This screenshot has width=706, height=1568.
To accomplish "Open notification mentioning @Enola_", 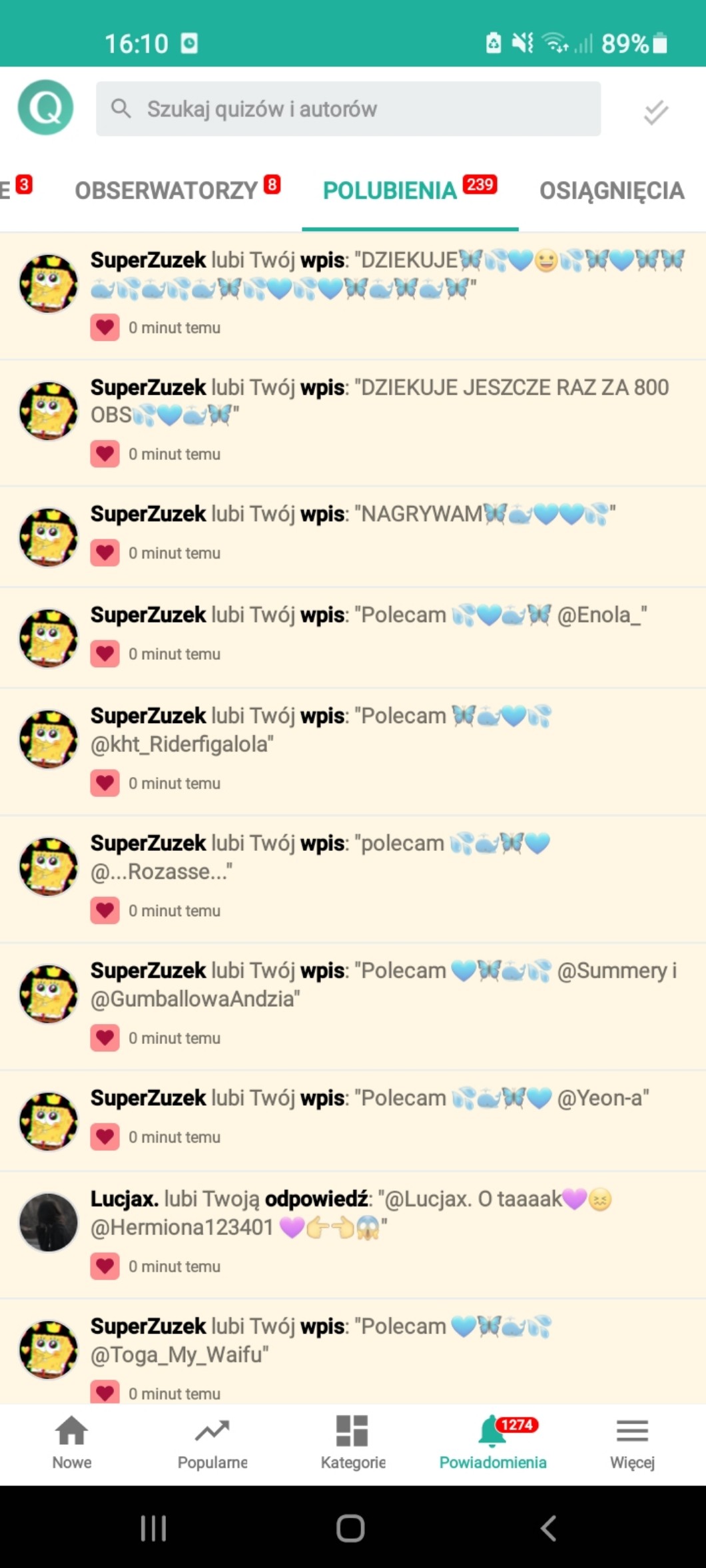I will click(368, 616).
